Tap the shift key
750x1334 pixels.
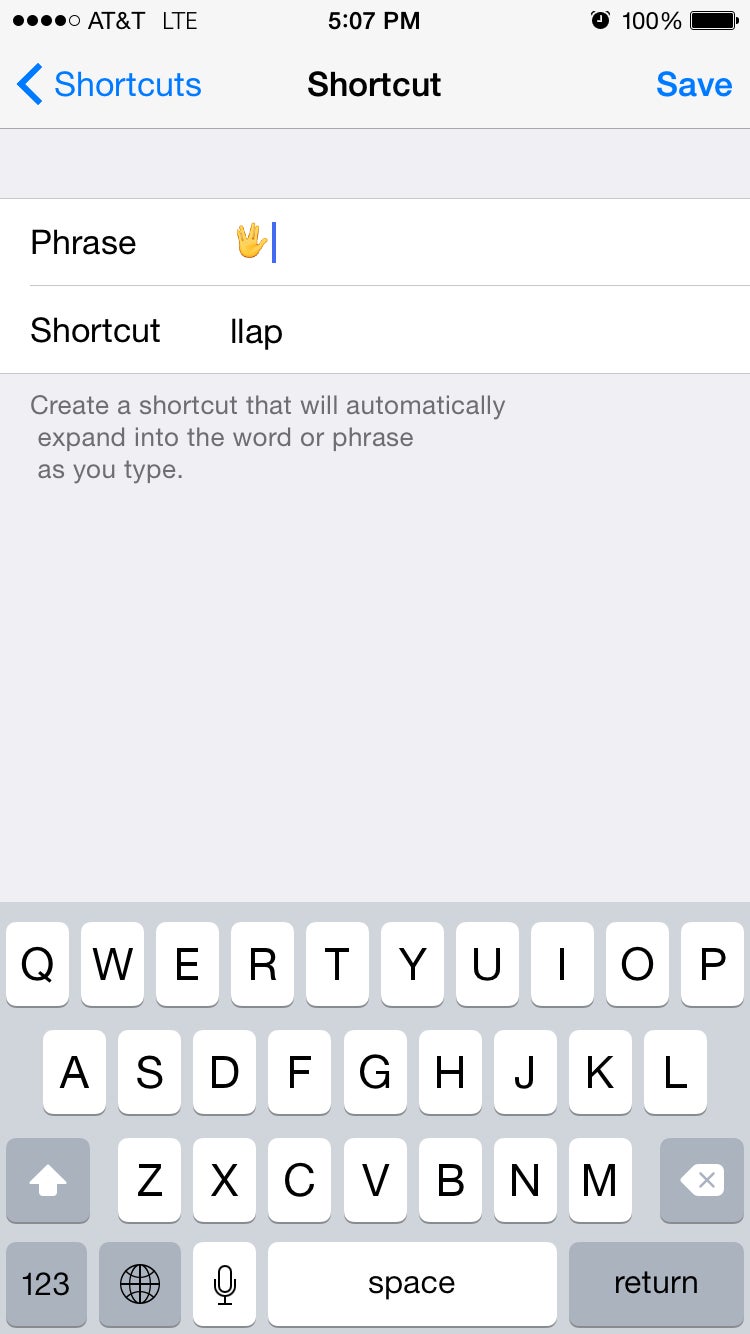pos(48,1181)
